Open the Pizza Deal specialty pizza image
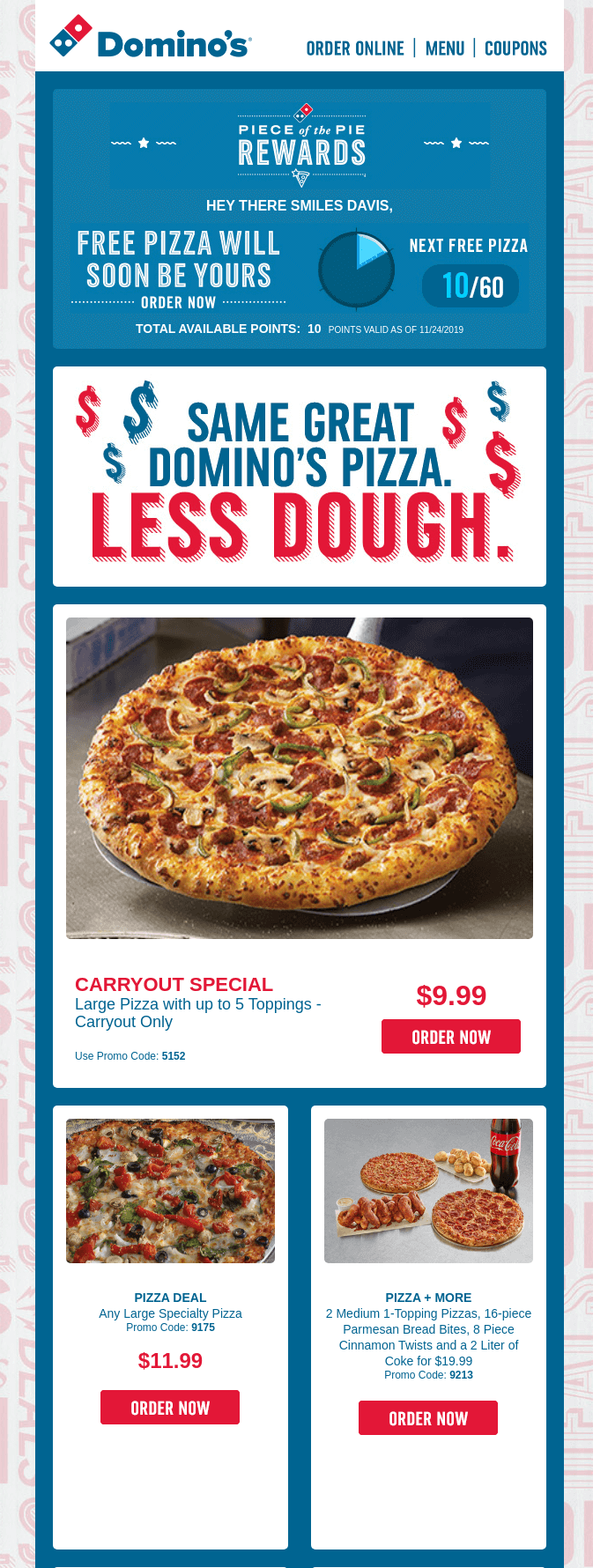This screenshot has width=593, height=1568. point(170,1191)
